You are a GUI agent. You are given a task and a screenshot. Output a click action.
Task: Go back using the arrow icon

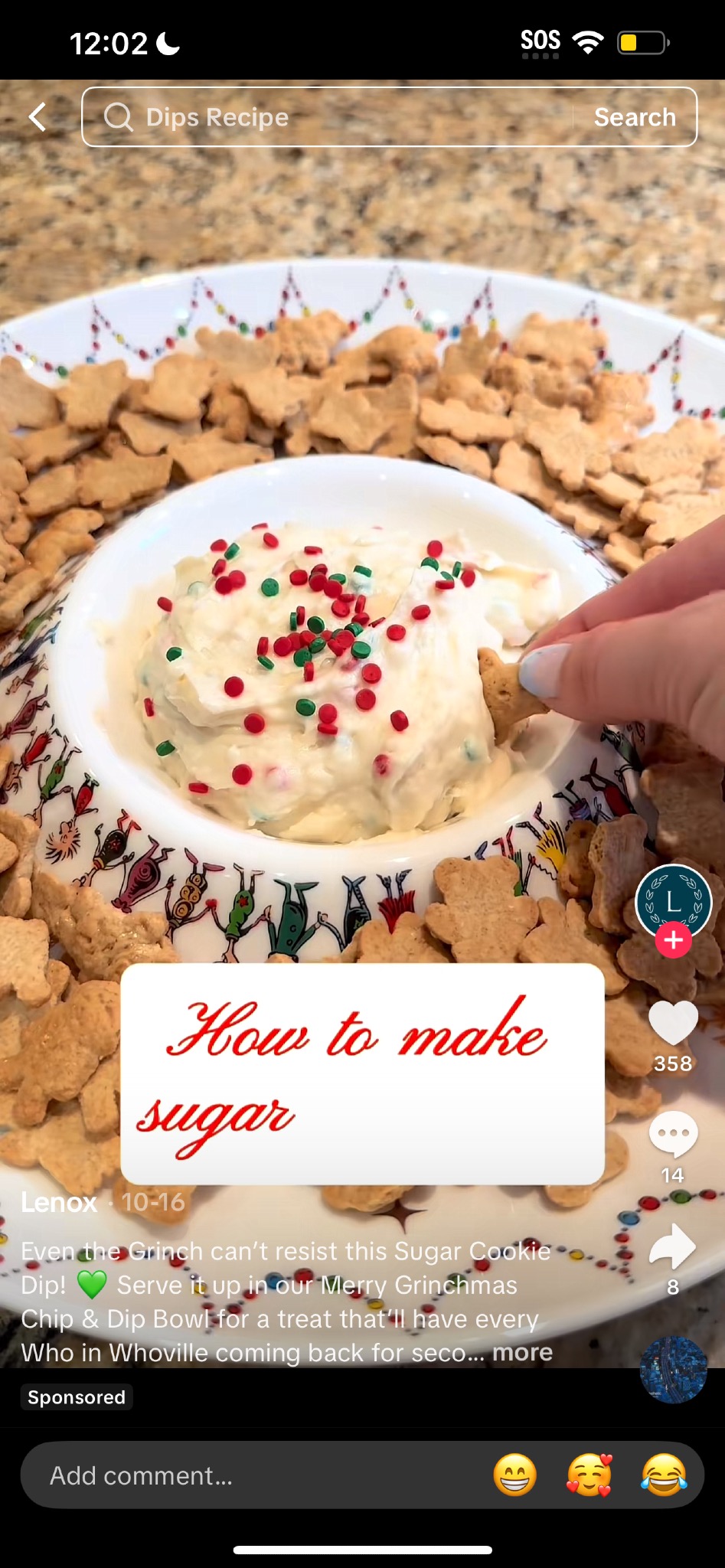38,117
